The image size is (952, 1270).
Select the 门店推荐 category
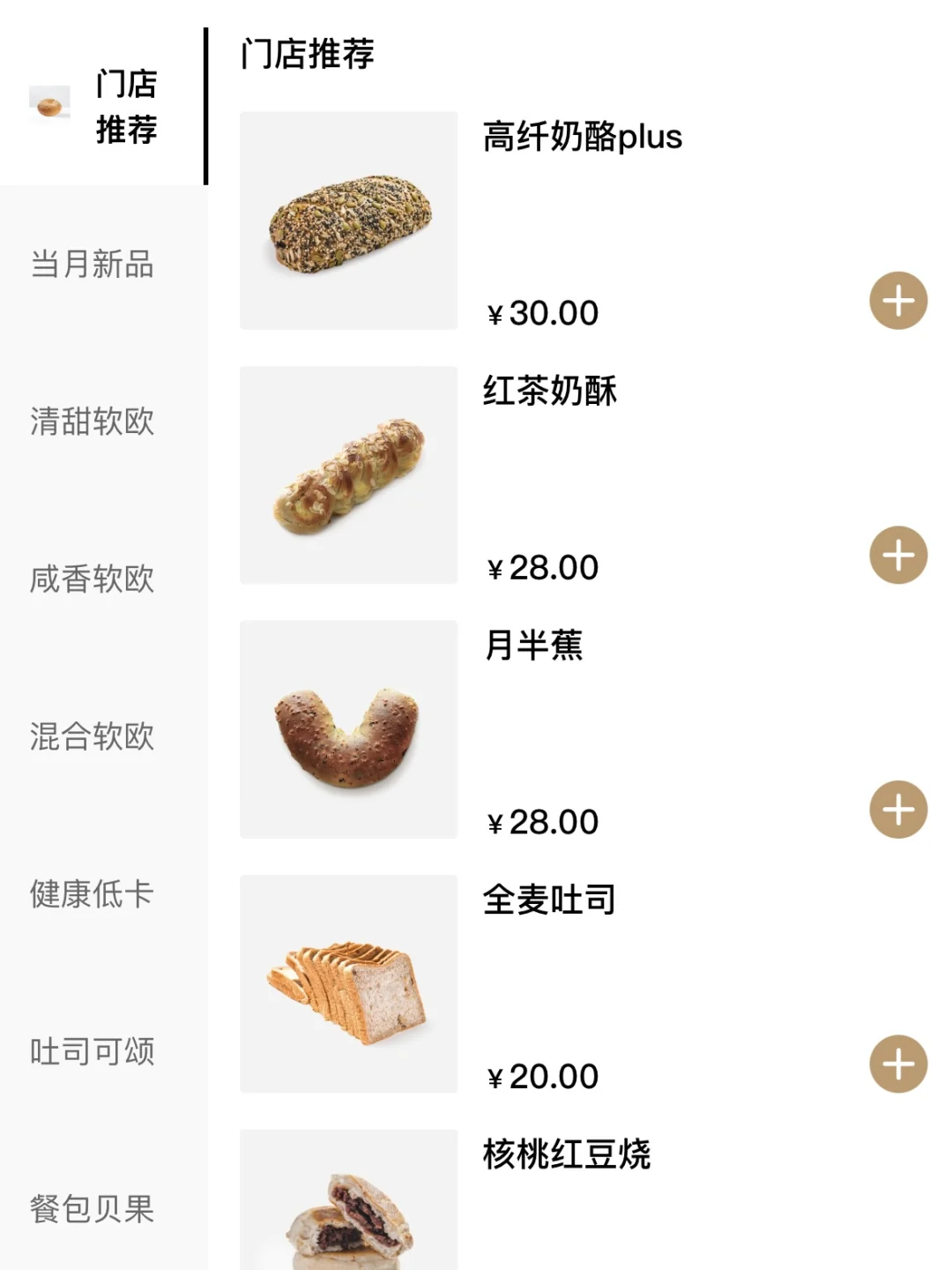104,107
